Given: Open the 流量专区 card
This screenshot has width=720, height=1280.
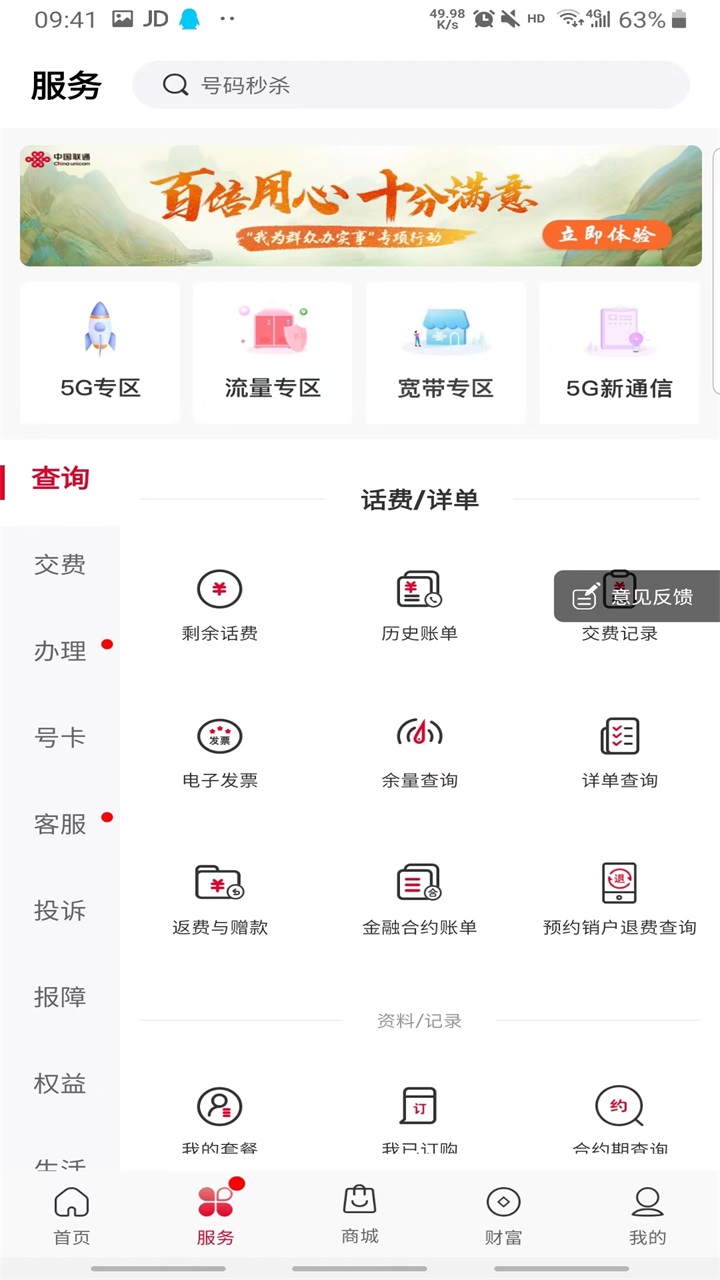Looking at the screenshot, I should 272,352.
